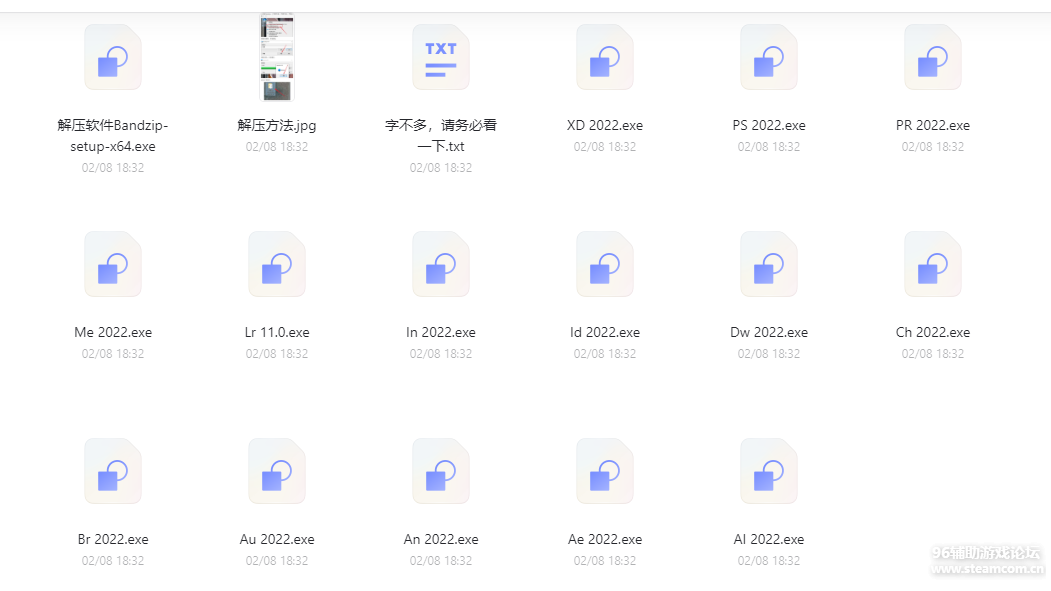
Task: Tap the In 2022.exe file
Action: pyautogui.click(x=441, y=265)
